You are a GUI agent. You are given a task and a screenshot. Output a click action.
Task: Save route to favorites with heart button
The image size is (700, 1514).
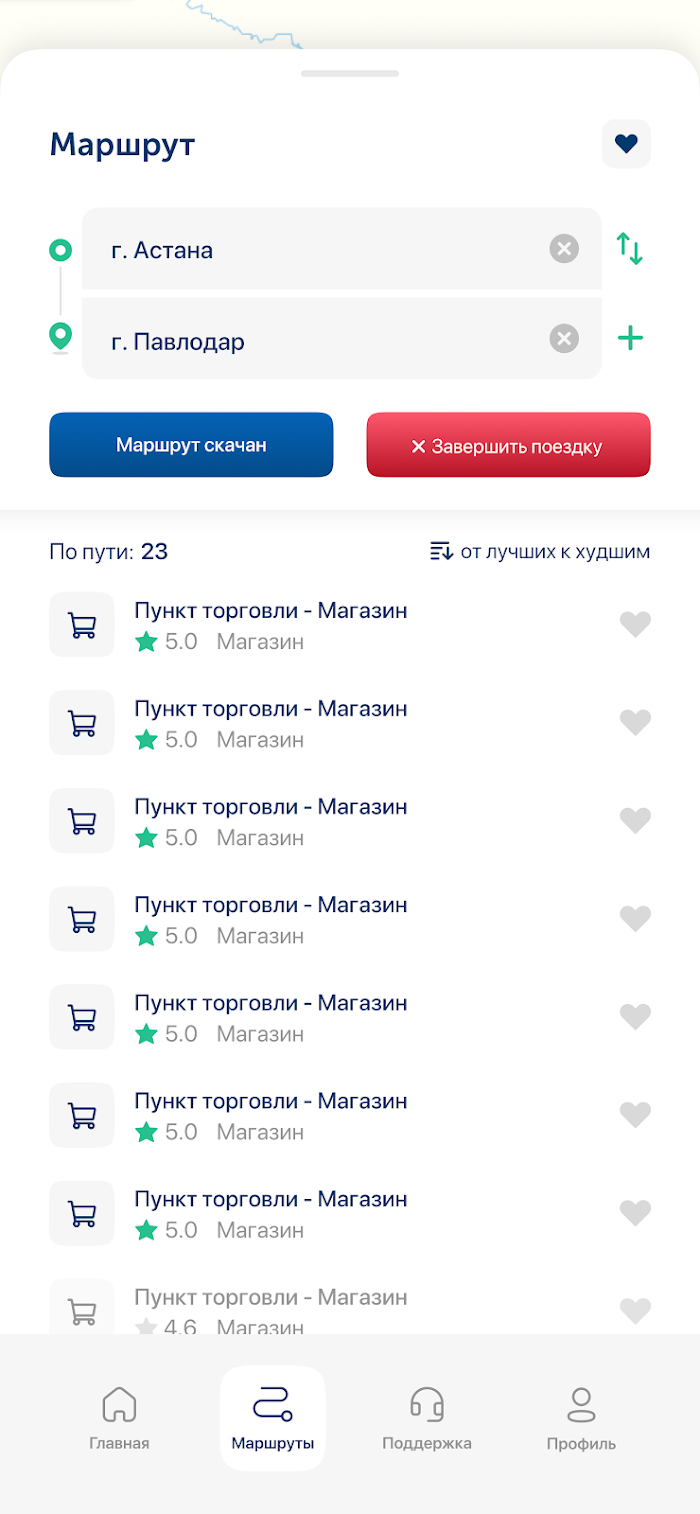point(626,144)
